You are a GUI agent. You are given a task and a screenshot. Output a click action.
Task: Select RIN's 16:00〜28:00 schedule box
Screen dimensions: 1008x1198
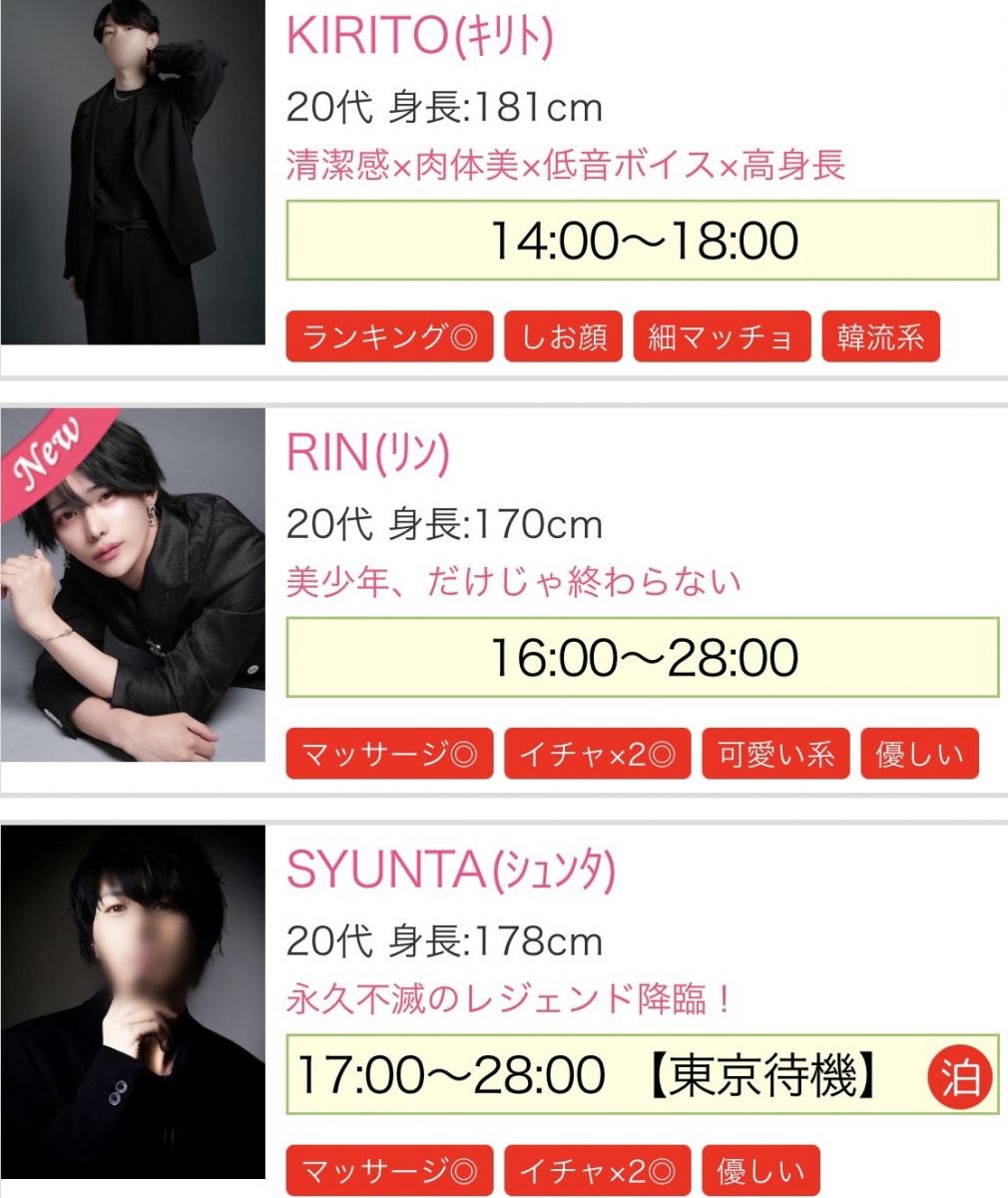click(643, 657)
